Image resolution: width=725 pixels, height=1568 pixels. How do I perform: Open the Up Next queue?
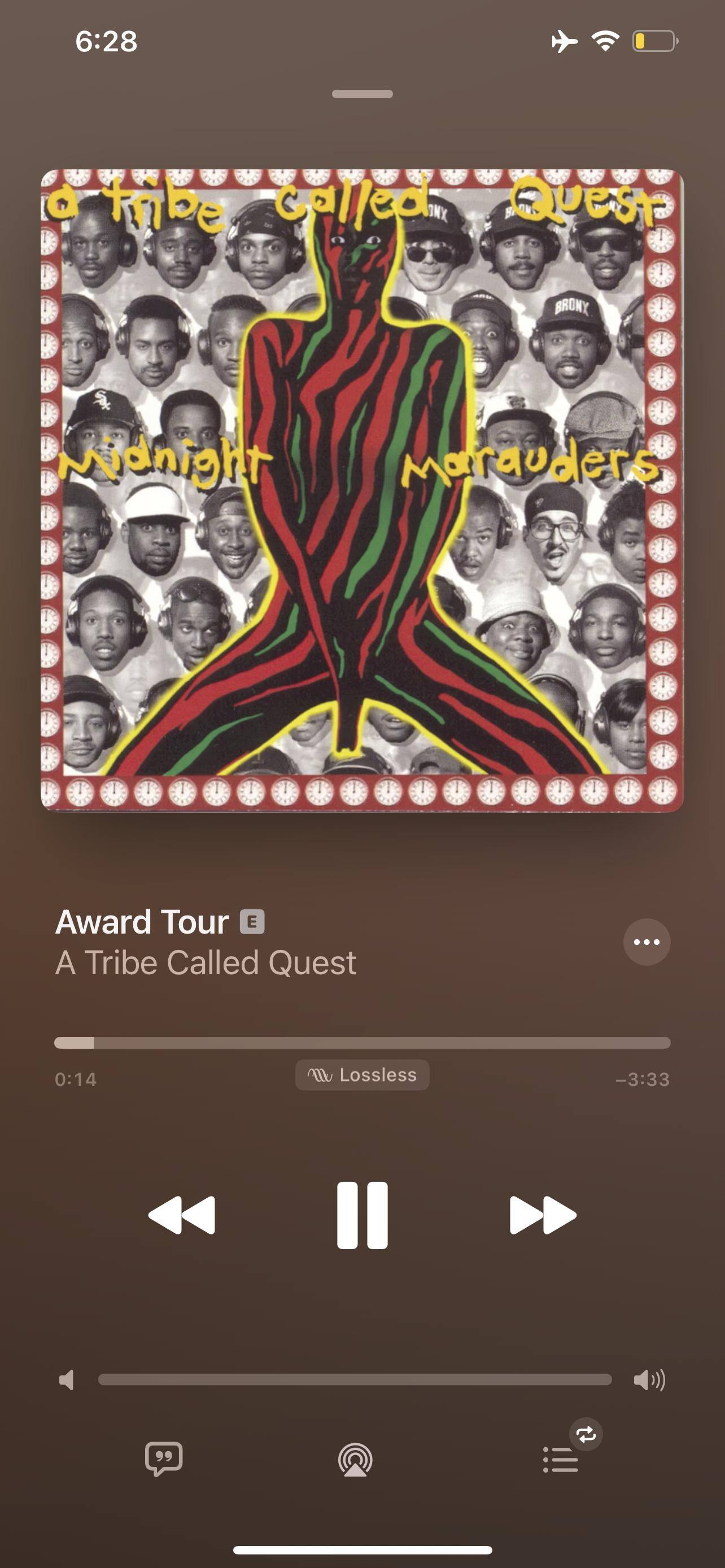click(x=560, y=1460)
